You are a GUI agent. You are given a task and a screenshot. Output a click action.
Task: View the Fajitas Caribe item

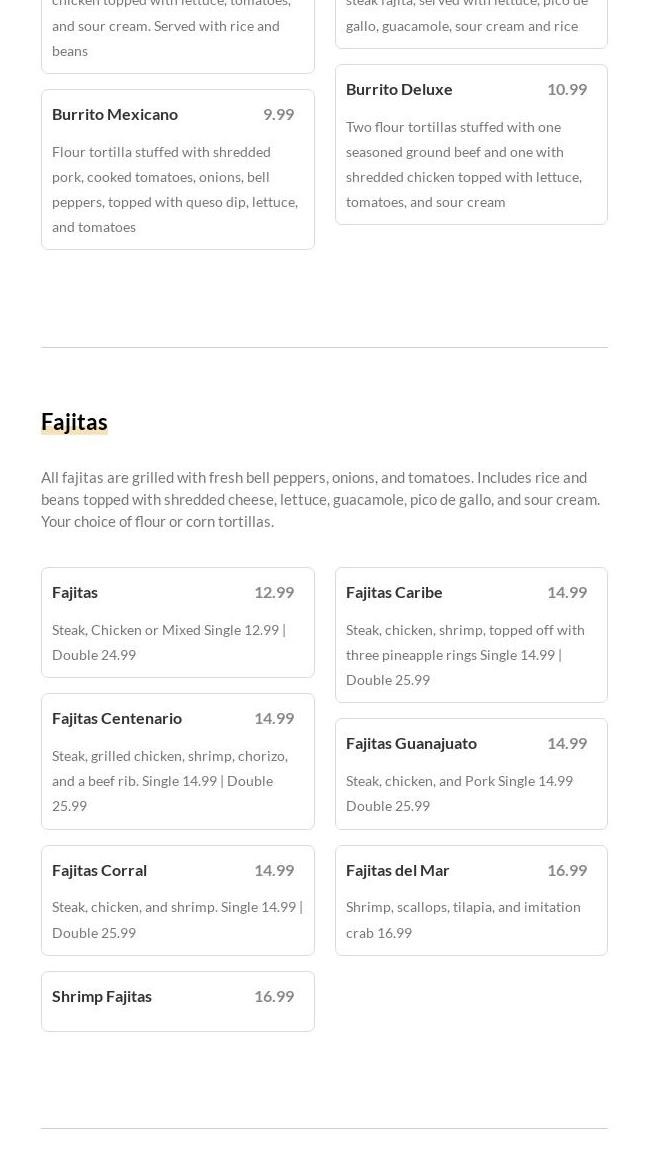tap(471, 635)
